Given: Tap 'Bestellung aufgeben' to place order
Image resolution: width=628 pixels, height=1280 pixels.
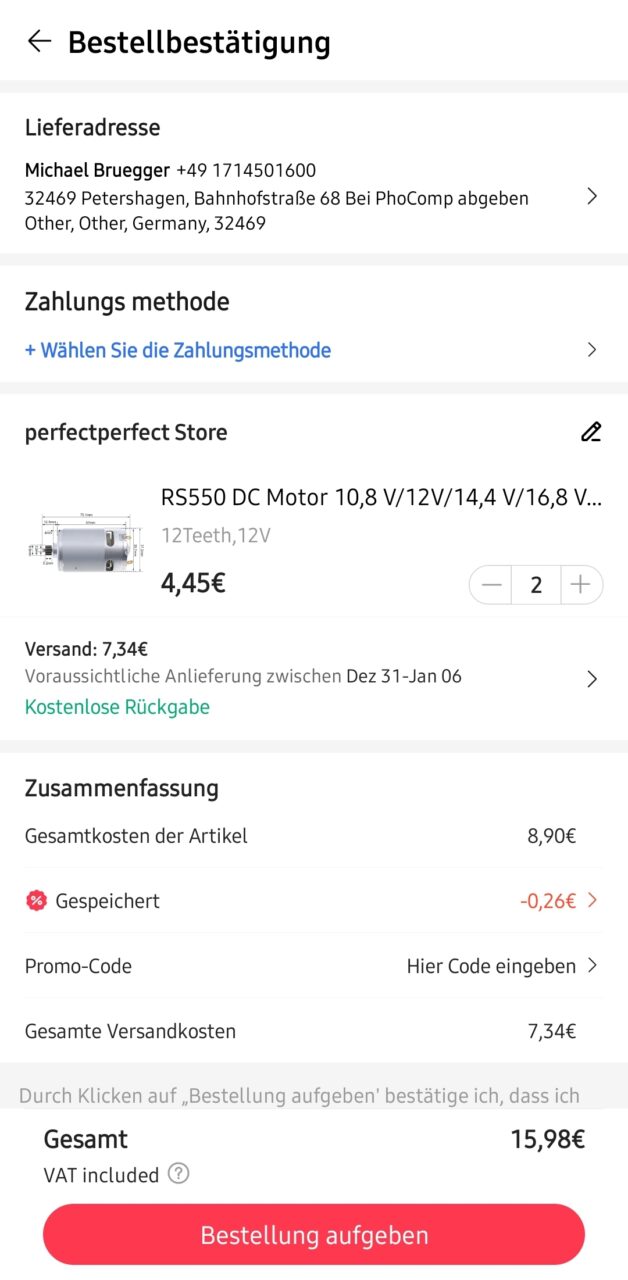Looking at the screenshot, I should (314, 1235).
